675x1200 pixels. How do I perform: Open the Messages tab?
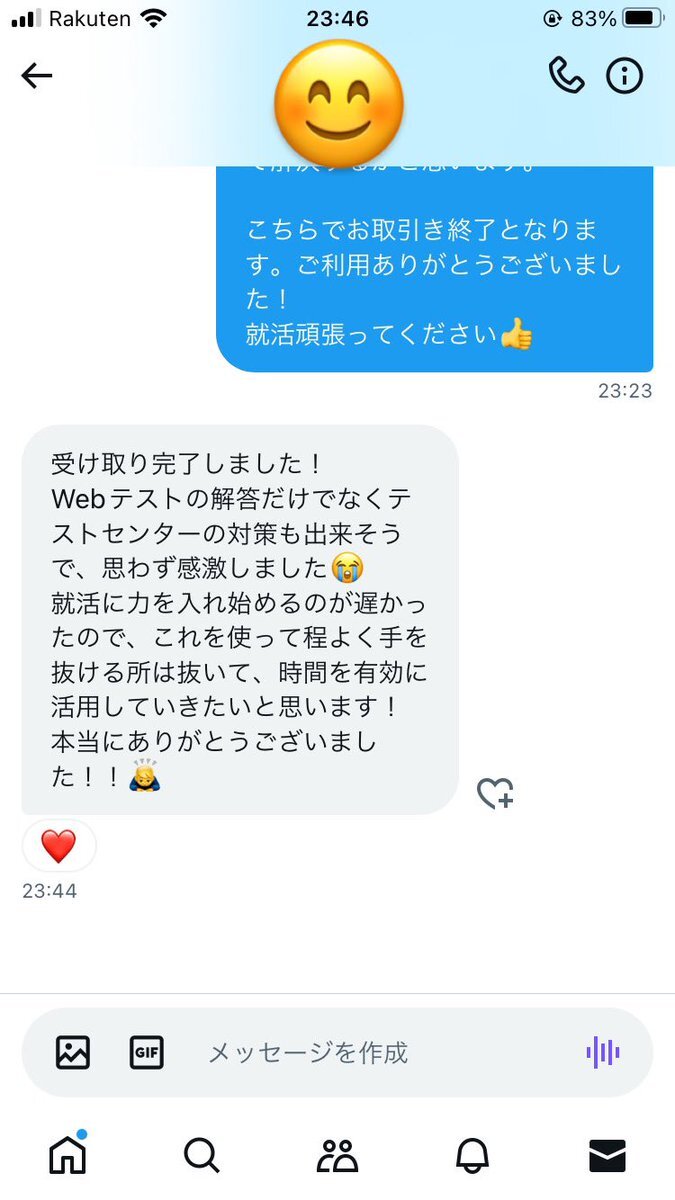[607, 1155]
